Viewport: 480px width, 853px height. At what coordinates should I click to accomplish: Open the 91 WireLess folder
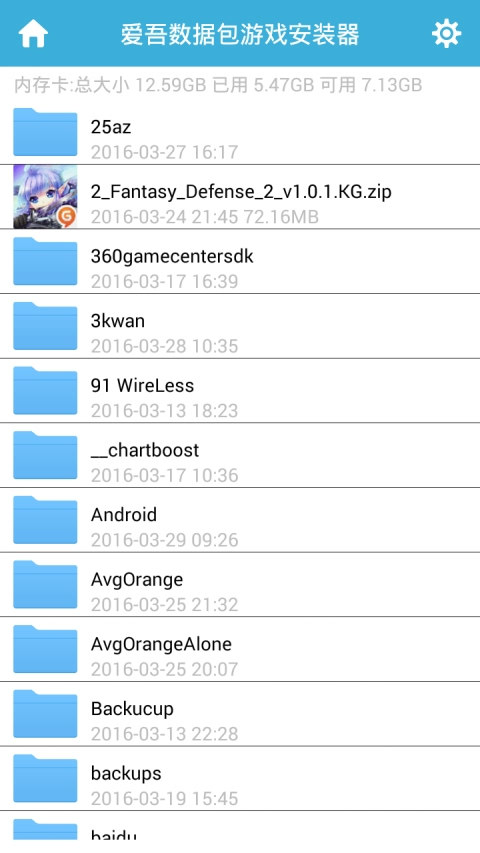pos(240,391)
